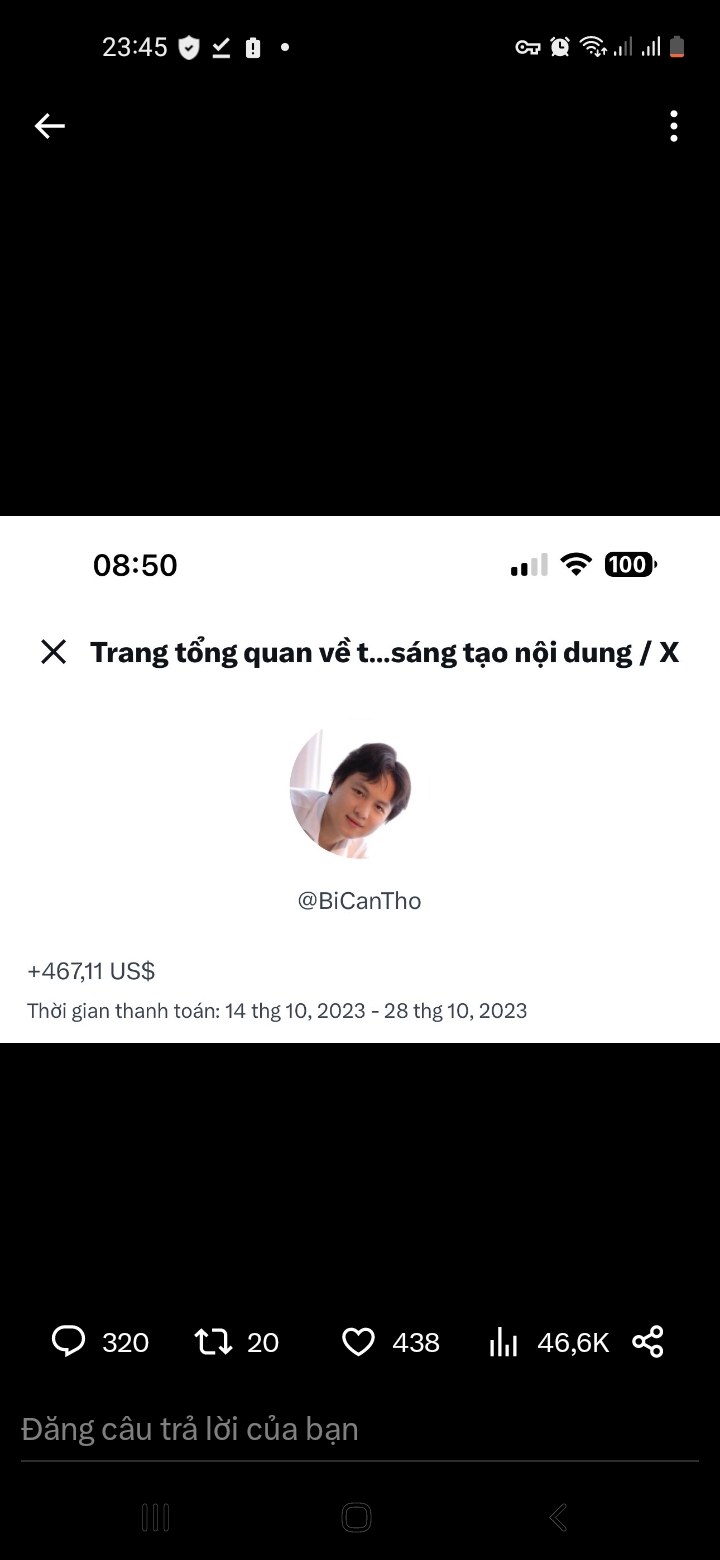The width and height of the screenshot is (720, 1560).
Task: View post analytics showing 46,6K
Action: click(x=503, y=1342)
